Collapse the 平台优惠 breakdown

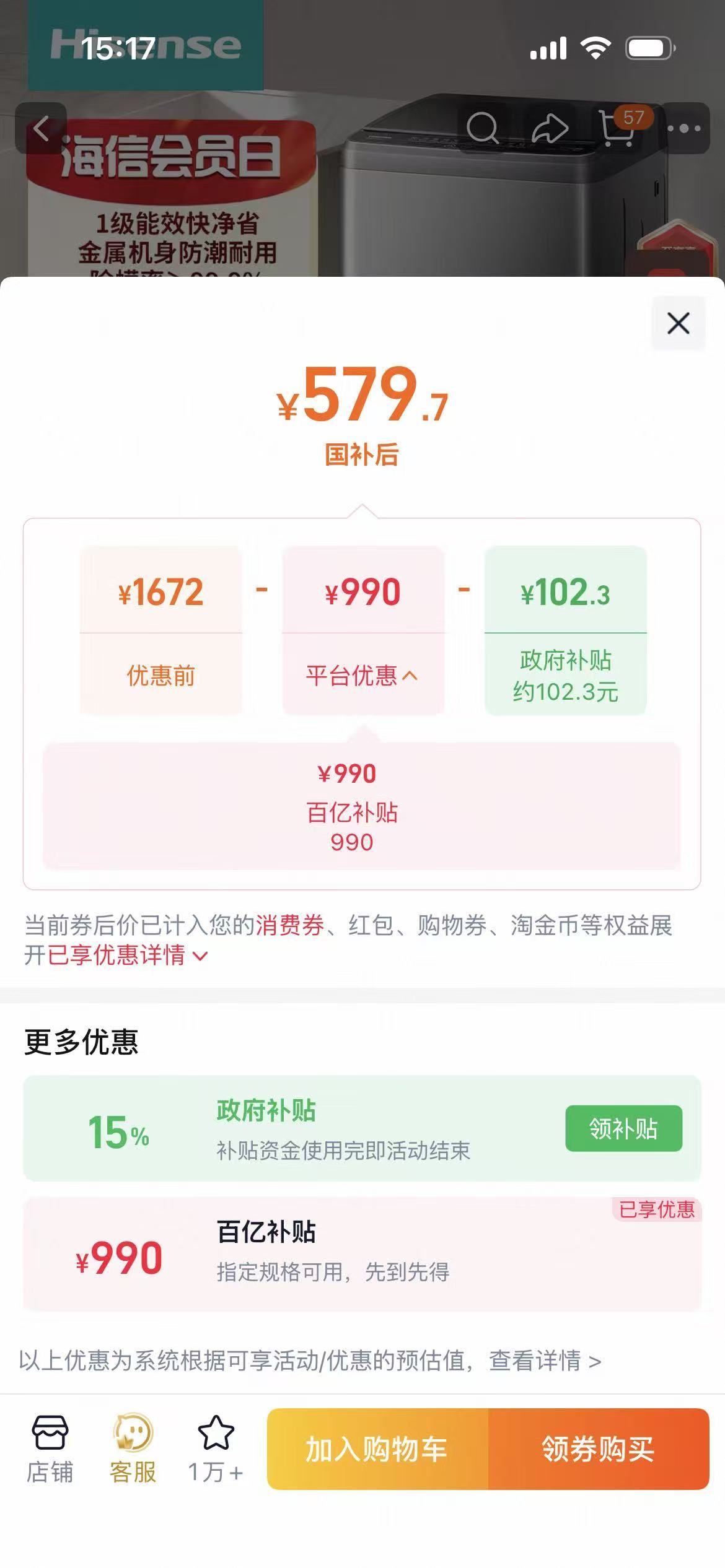(362, 675)
